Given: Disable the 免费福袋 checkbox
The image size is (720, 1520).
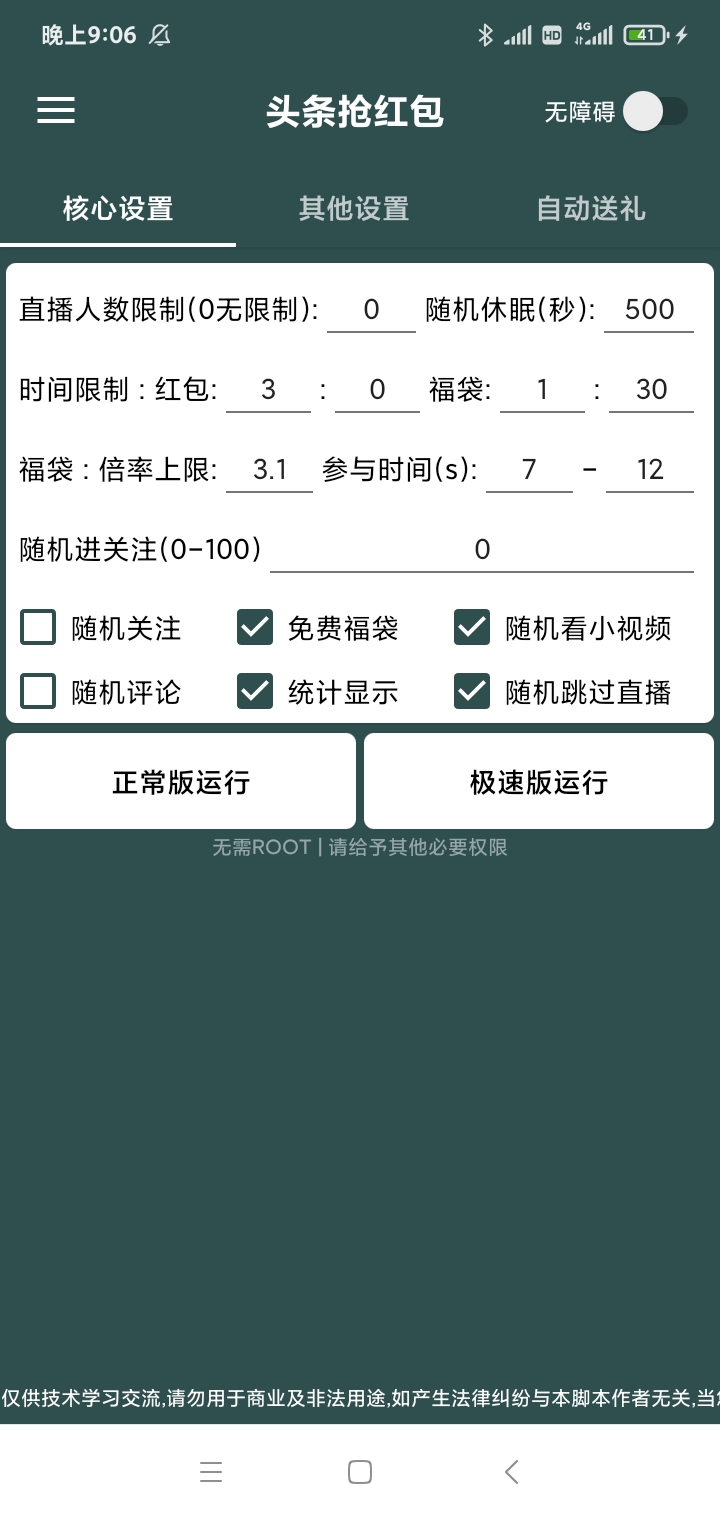Looking at the screenshot, I should point(254,628).
